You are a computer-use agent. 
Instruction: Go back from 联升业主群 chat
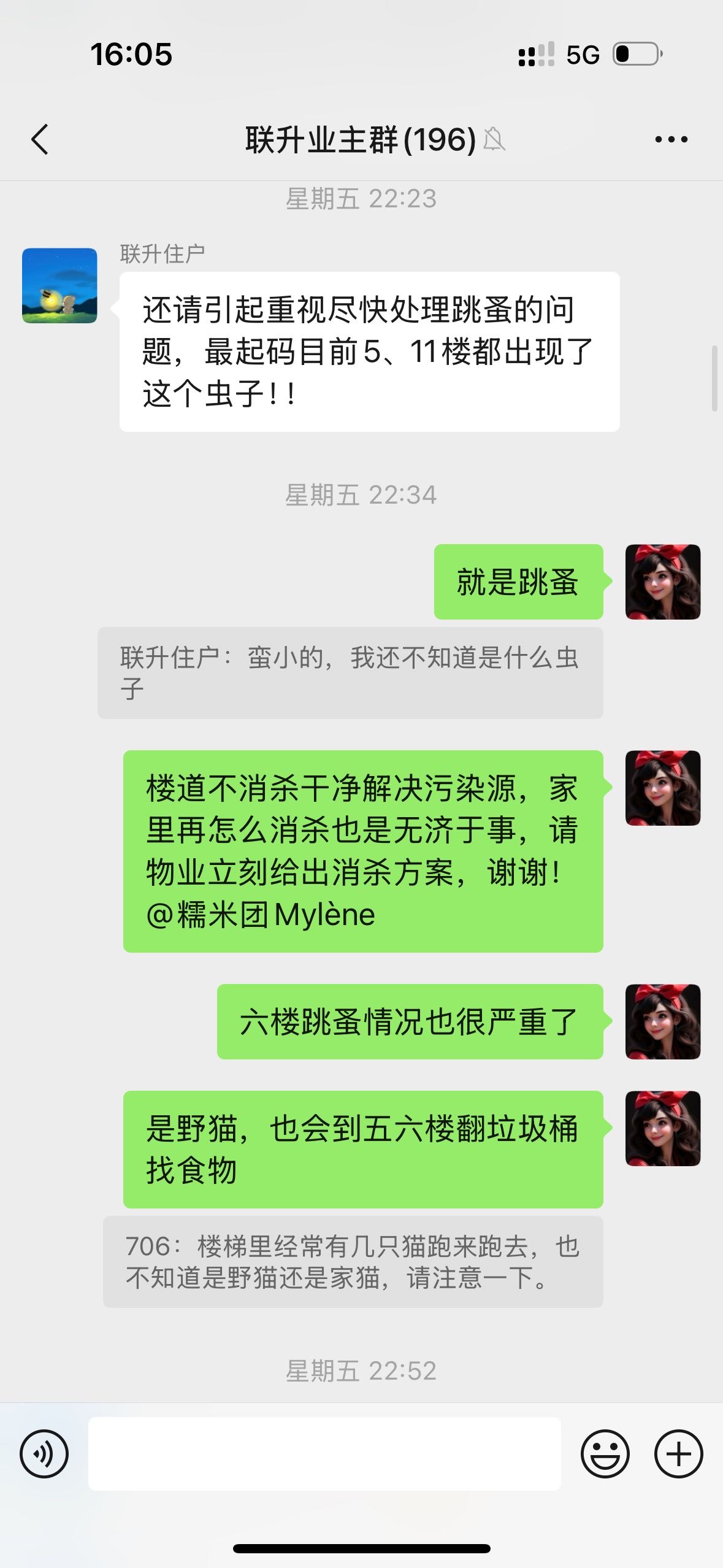(40, 139)
